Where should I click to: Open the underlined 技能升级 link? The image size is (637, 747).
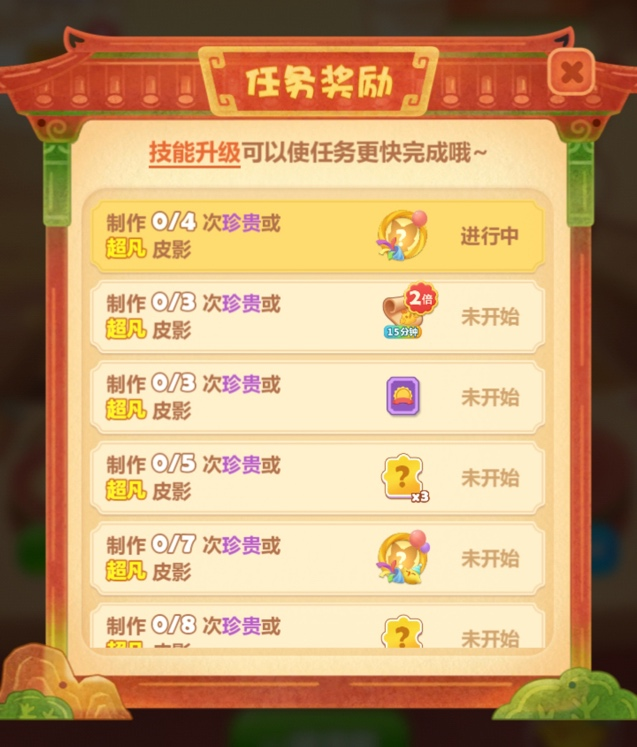pyautogui.click(x=194, y=153)
